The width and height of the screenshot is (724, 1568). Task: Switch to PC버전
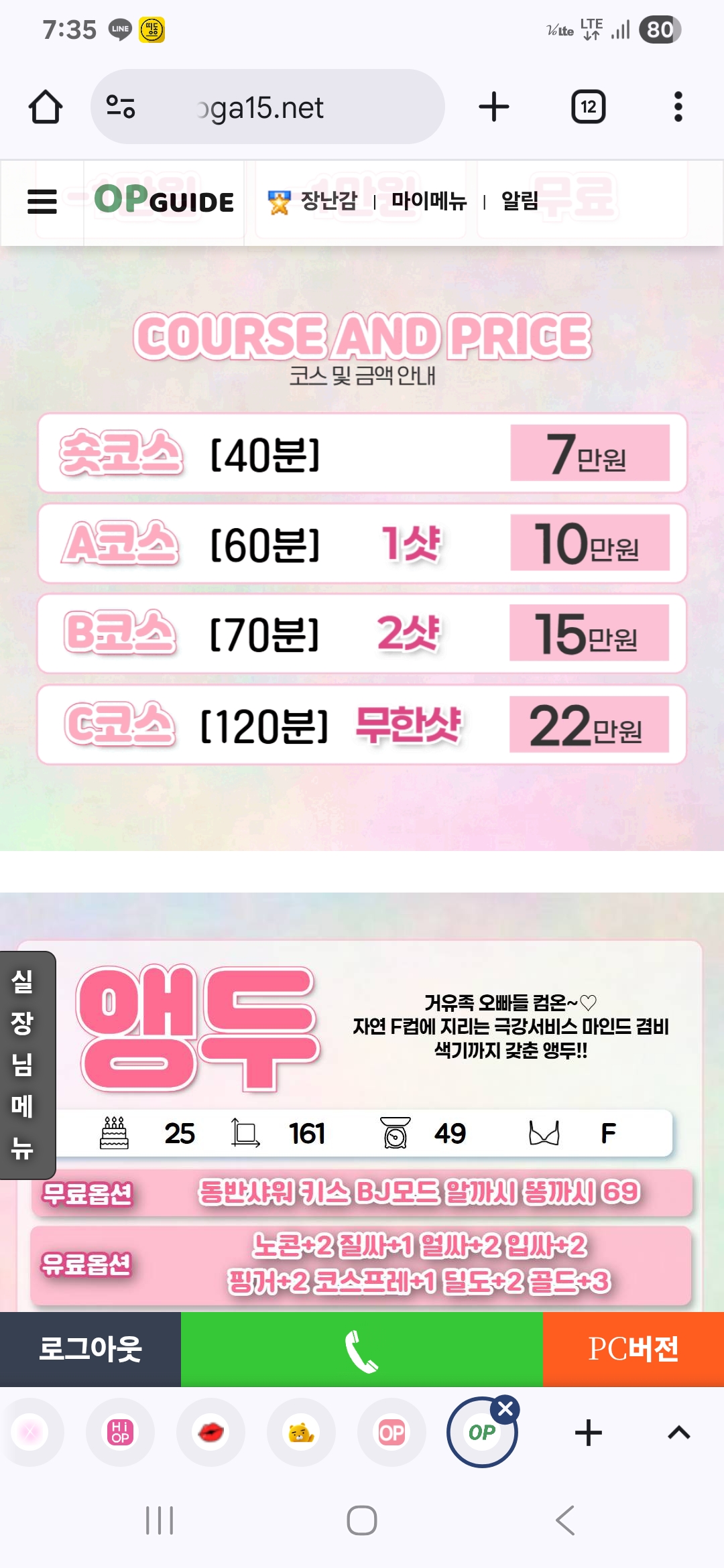[x=633, y=1349]
